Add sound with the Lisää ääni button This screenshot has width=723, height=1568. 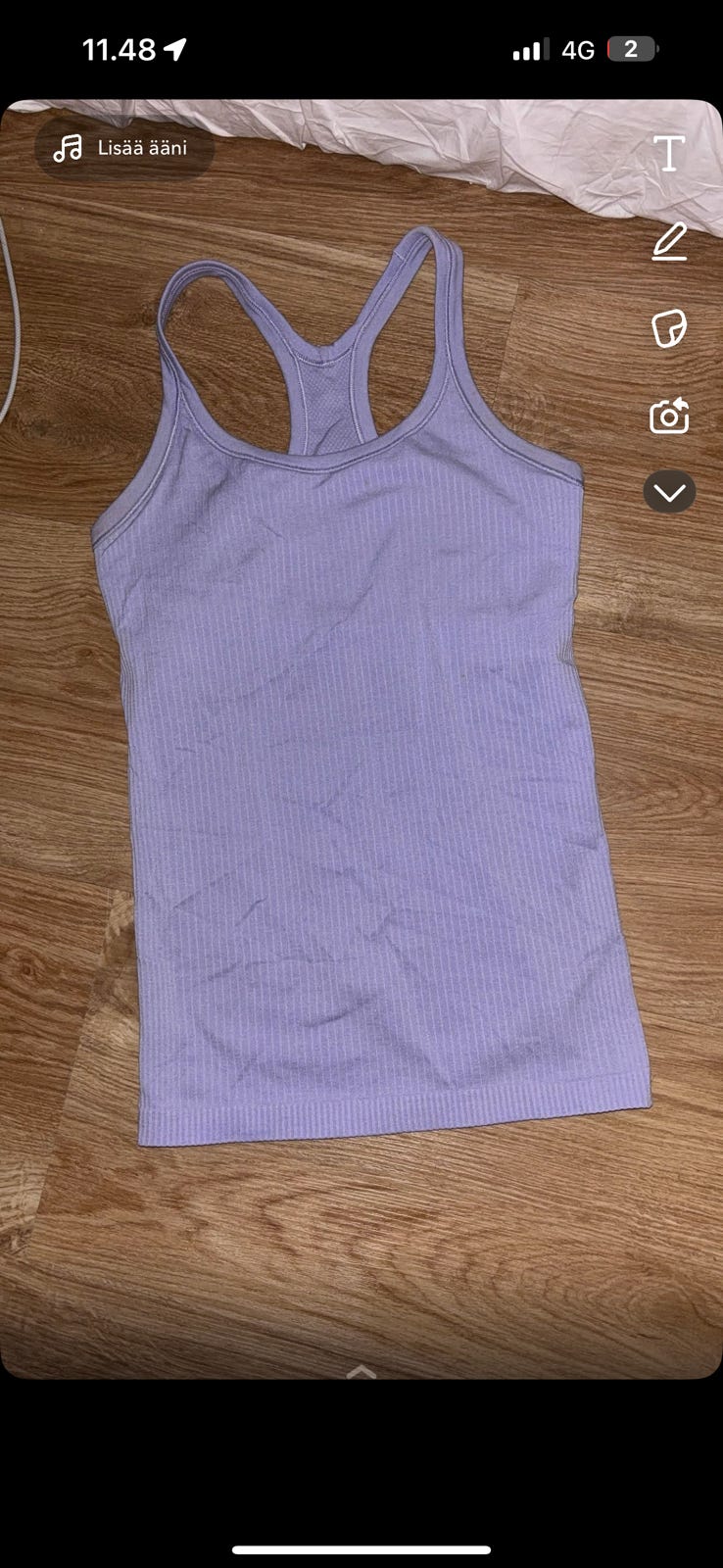124,149
